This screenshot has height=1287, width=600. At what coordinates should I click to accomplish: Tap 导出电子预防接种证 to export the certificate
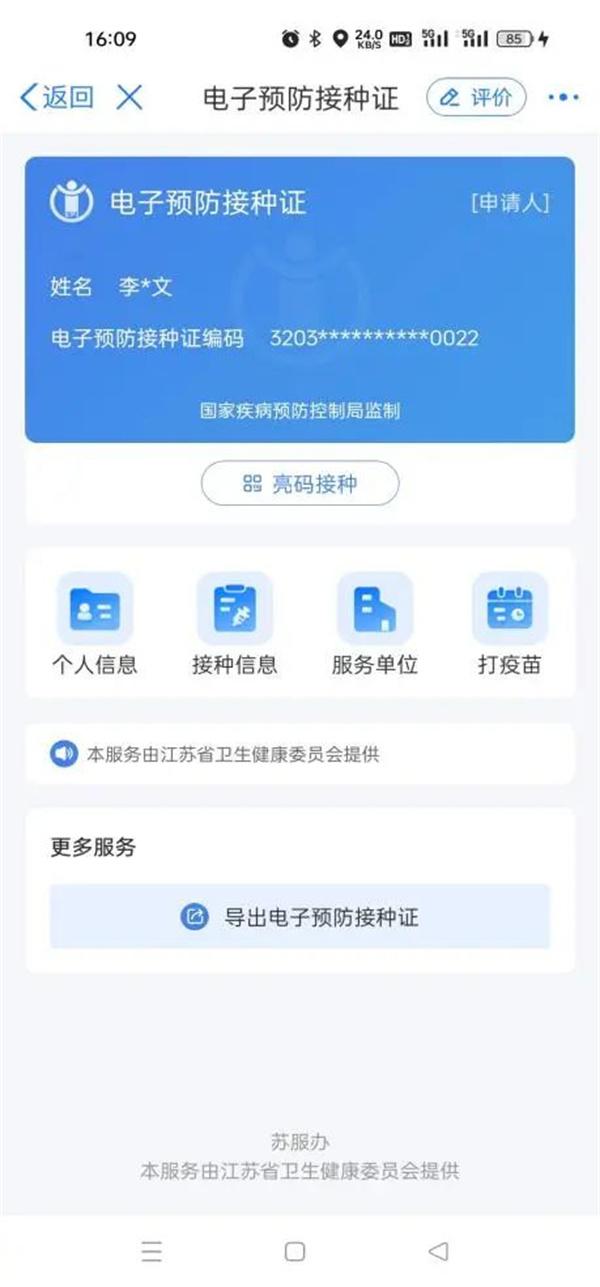coord(300,916)
